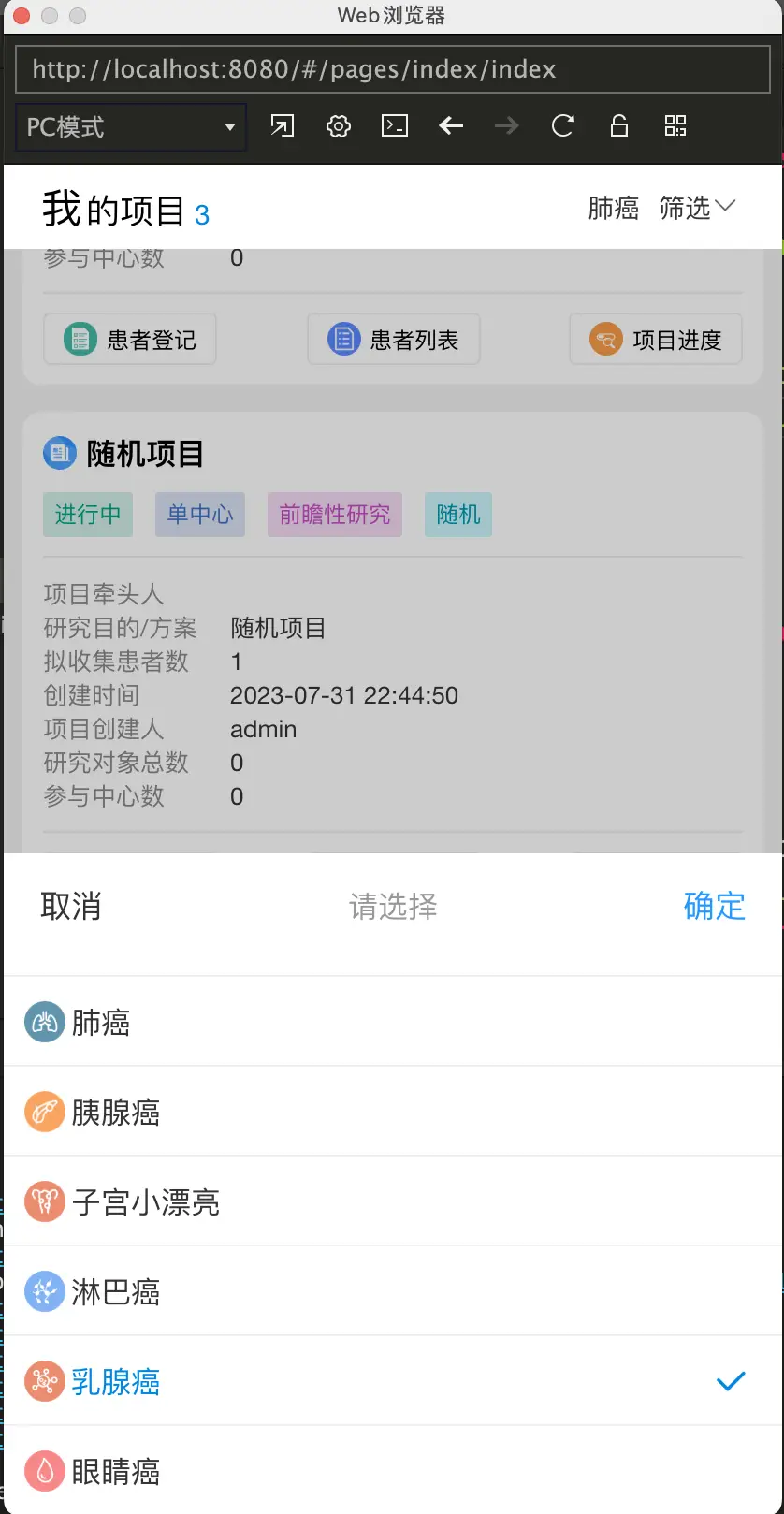View 项目进度 project progress
Screen dimensions: 784x1514
(656, 339)
